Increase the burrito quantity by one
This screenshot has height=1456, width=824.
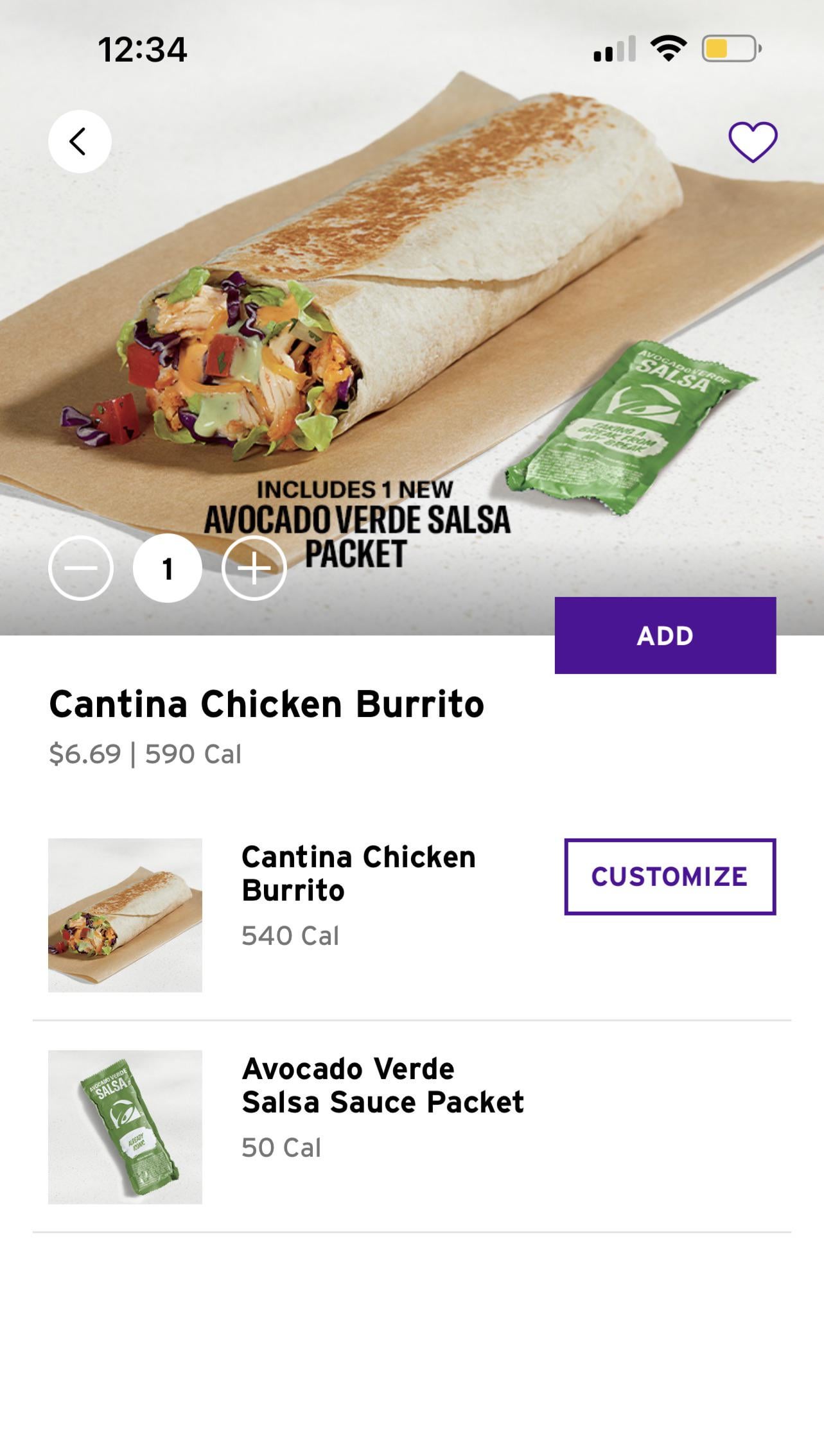[x=254, y=568]
